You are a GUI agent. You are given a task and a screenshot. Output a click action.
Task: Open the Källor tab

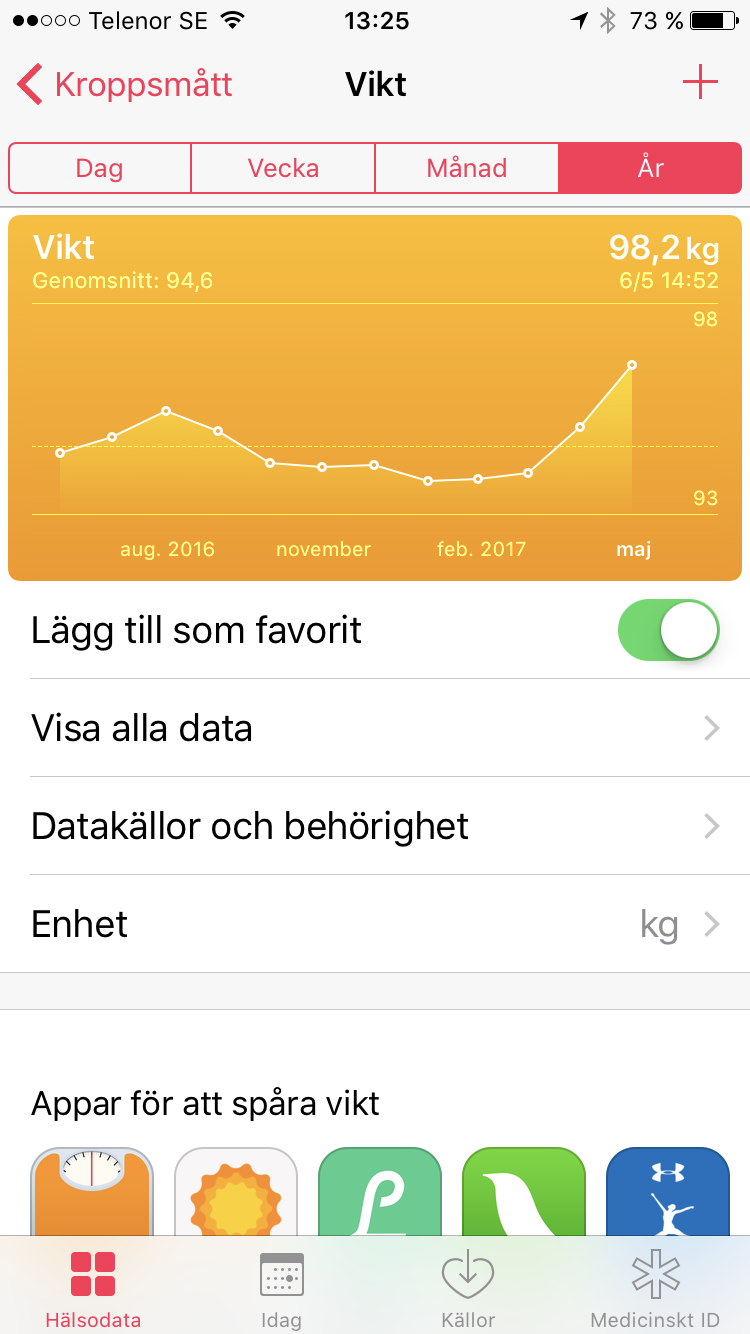tap(468, 1288)
